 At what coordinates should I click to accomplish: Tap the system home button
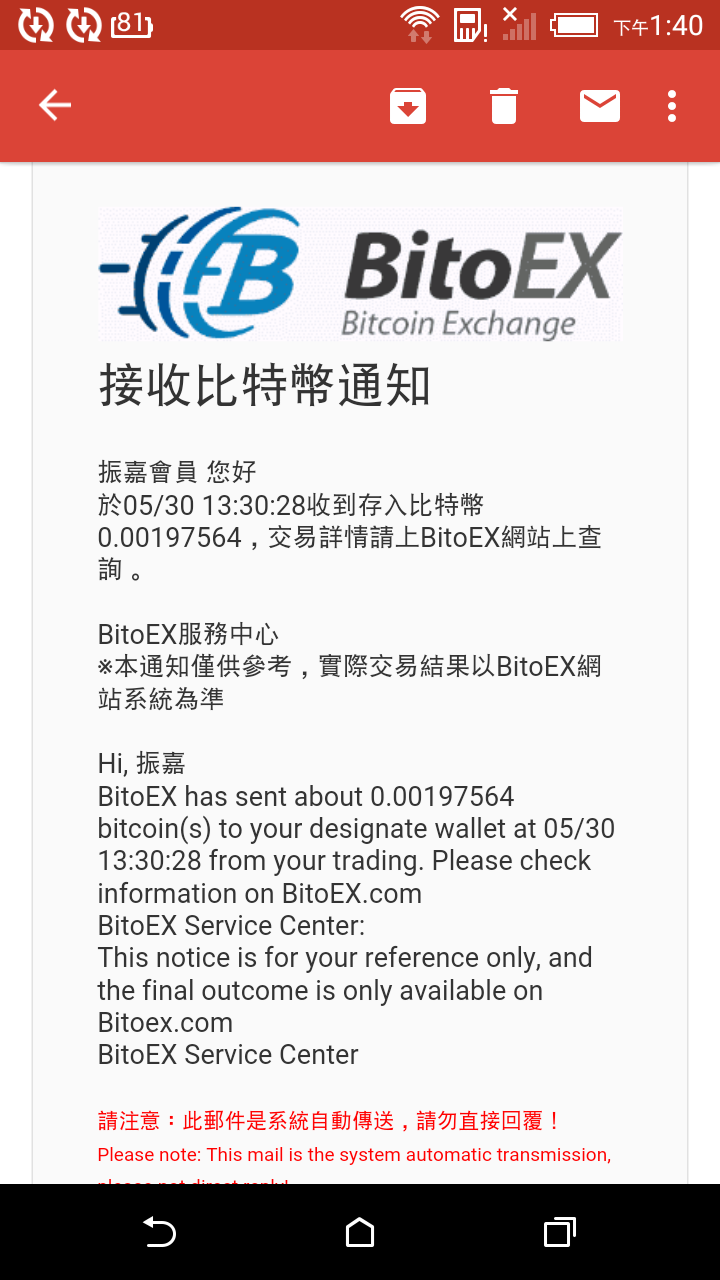coord(360,1232)
